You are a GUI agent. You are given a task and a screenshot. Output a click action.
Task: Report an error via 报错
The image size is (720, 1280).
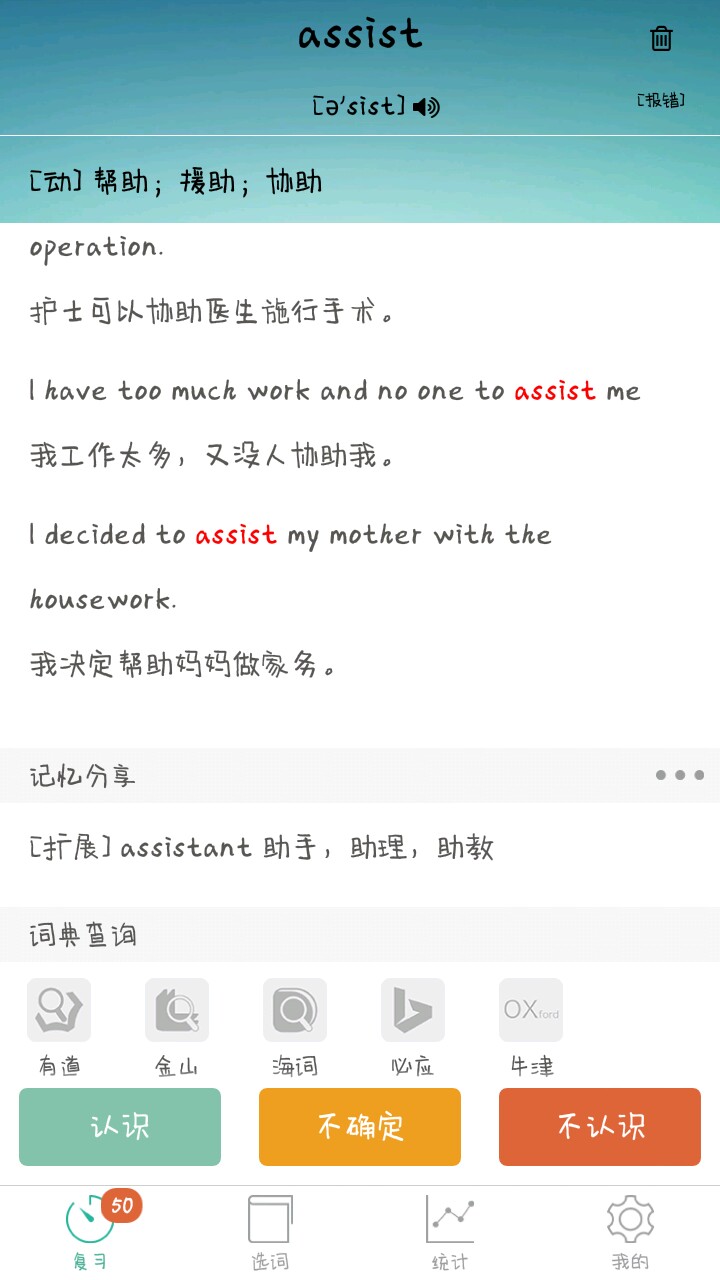pyautogui.click(x=661, y=100)
